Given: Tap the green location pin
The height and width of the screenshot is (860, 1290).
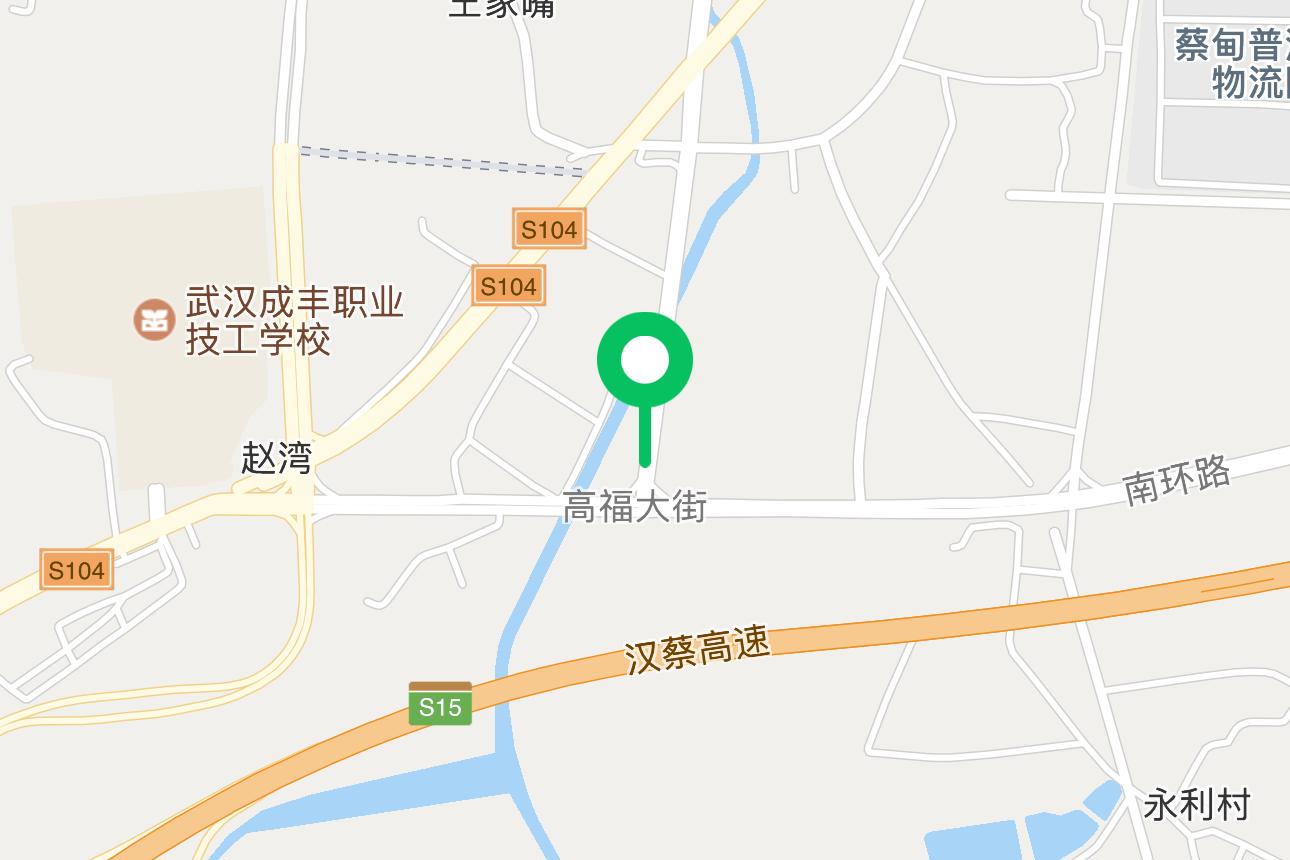Looking at the screenshot, I should [645, 361].
